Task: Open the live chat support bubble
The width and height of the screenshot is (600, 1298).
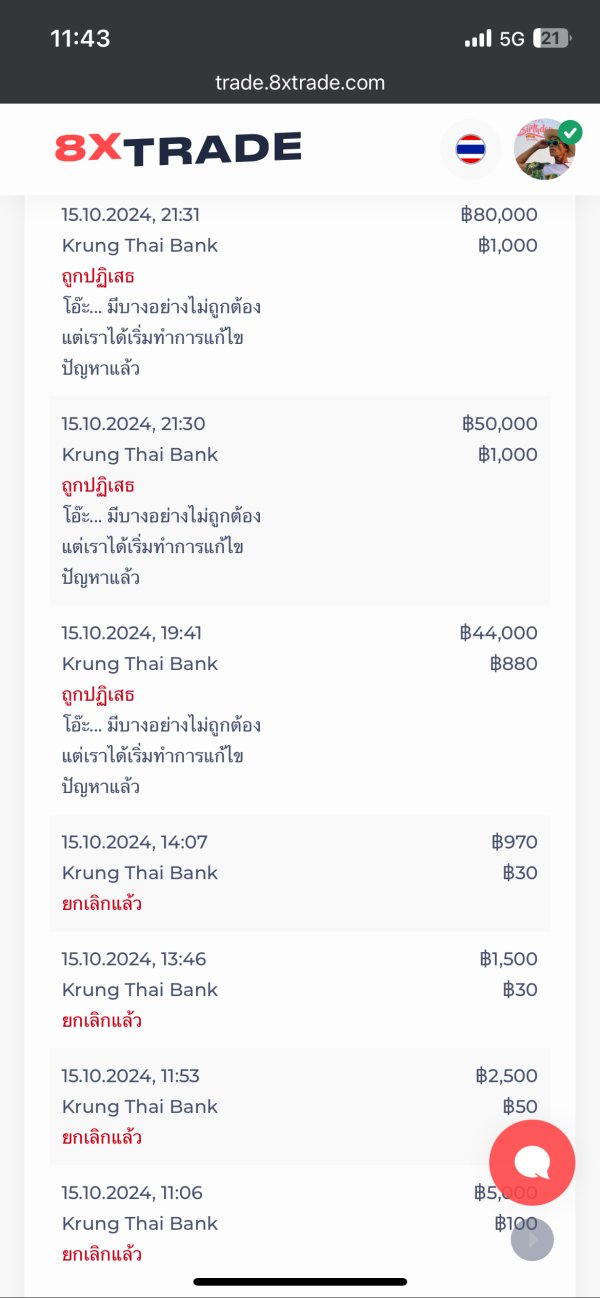Action: (x=532, y=1162)
